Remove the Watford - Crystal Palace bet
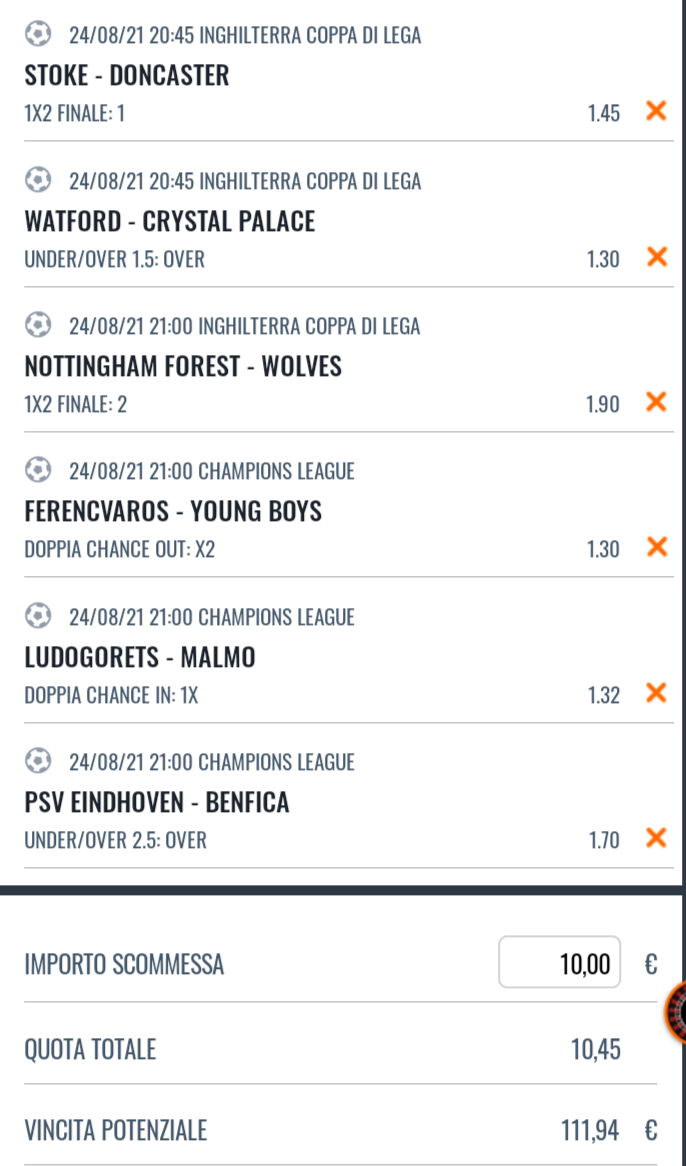Viewport: 686px width, 1166px height. tap(656, 257)
